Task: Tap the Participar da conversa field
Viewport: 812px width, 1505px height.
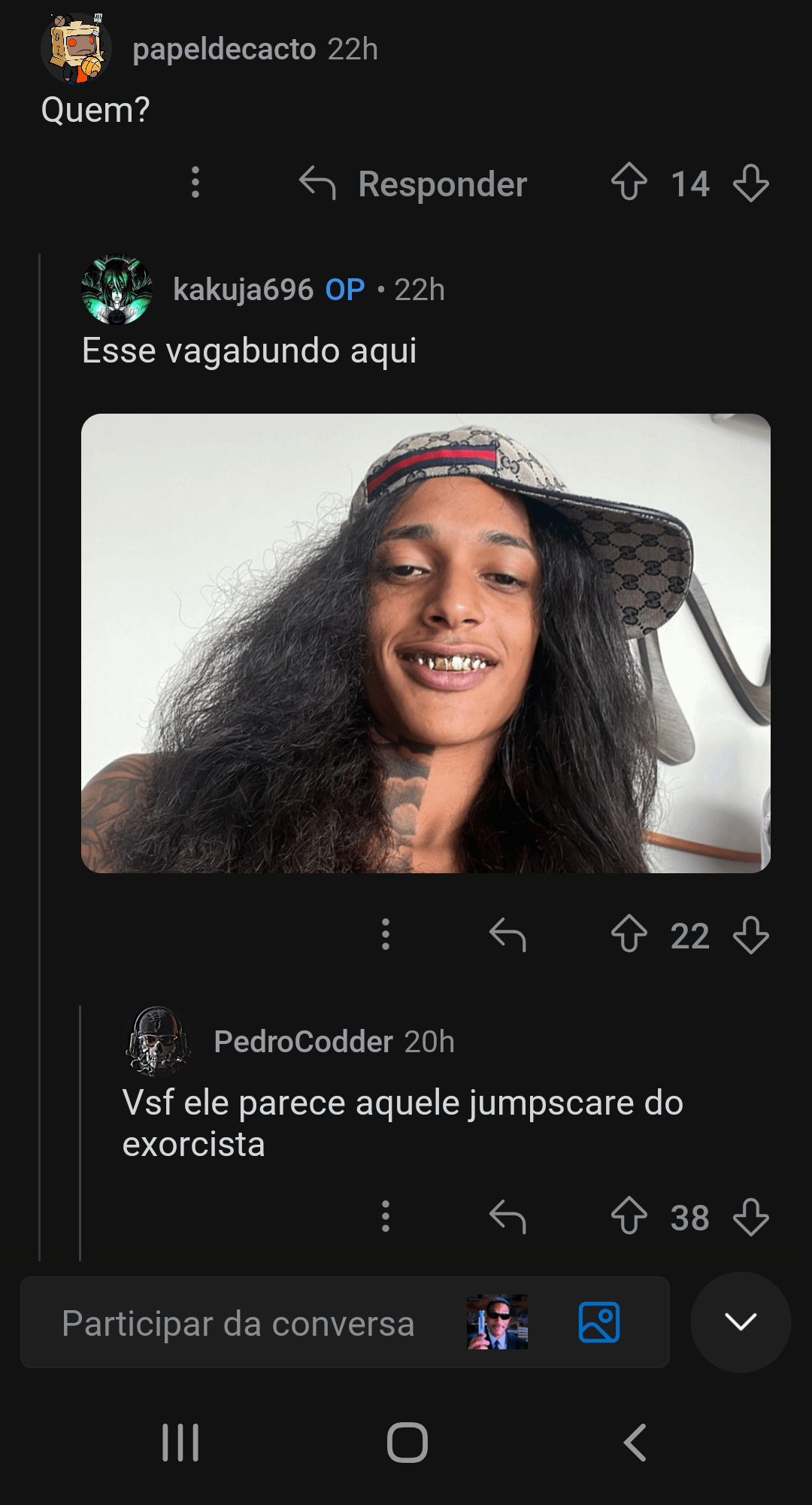Action: point(238,1323)
